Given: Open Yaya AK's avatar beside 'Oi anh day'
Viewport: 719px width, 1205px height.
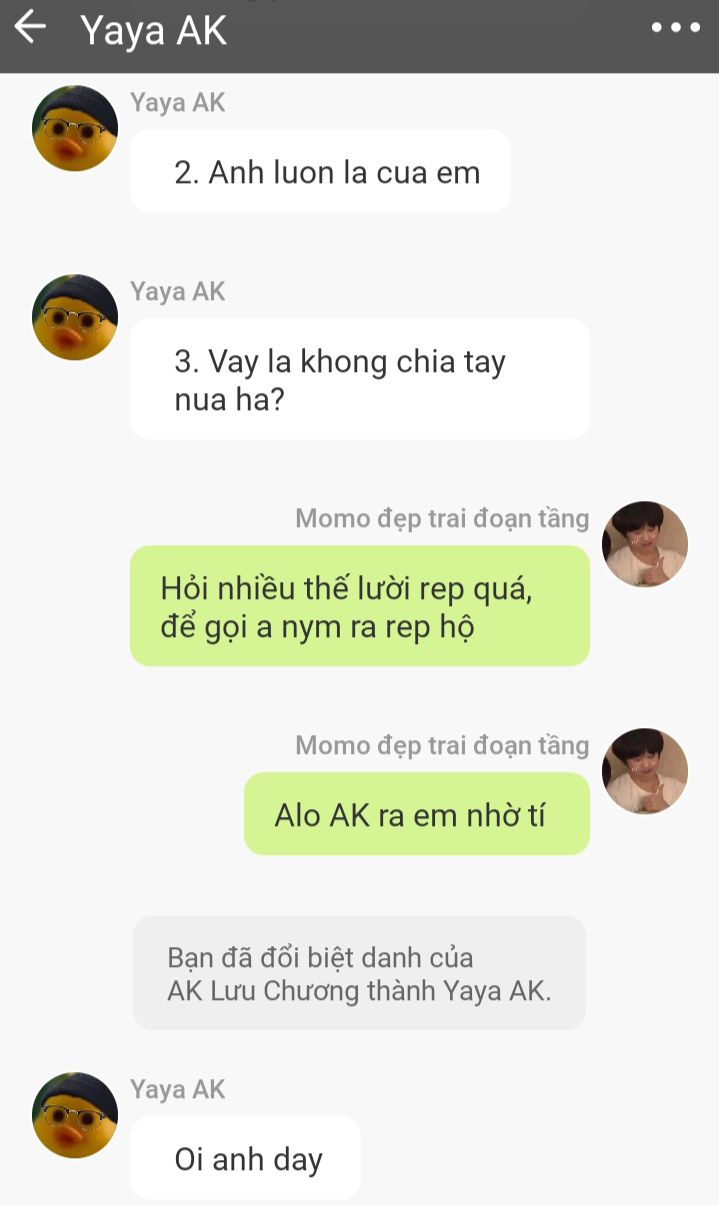Looking at the screenshot, I should [75, 1115].
